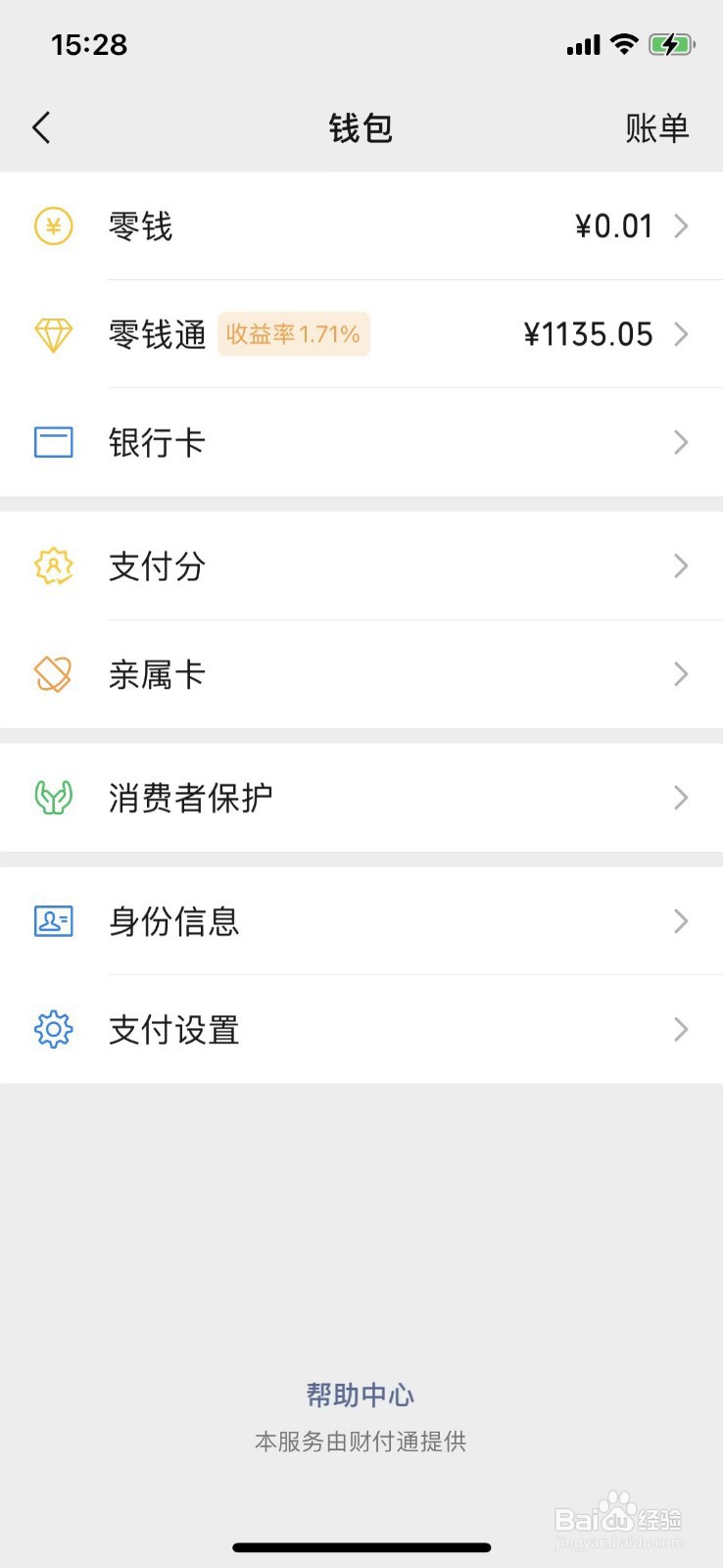
Task: Open the 亲属卡 row
Action: [x=361, y=674]
